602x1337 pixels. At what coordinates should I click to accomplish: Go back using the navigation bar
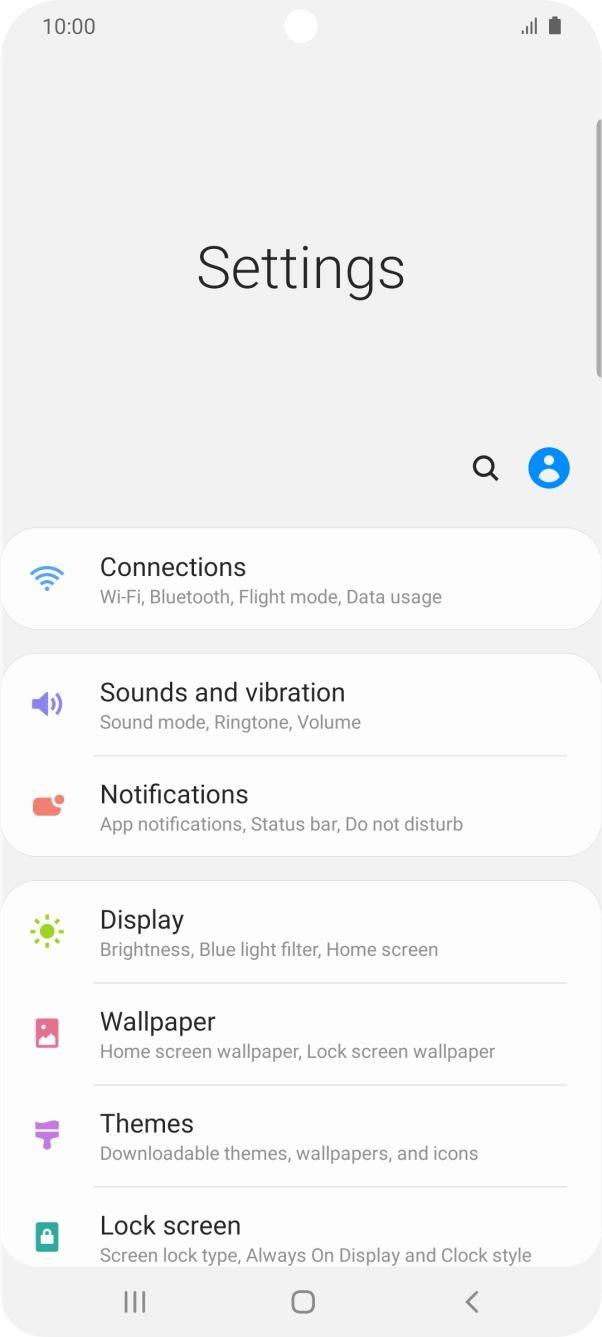[x=472, y=1301]
